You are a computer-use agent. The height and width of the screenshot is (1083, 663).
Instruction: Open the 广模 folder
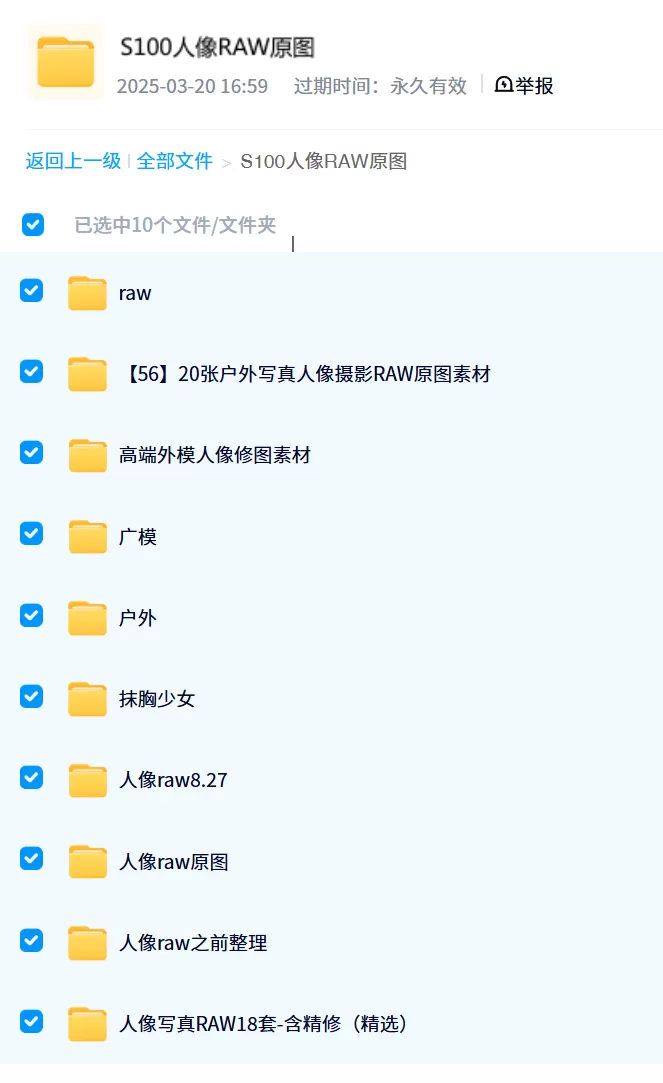click(x=137, y=537)
